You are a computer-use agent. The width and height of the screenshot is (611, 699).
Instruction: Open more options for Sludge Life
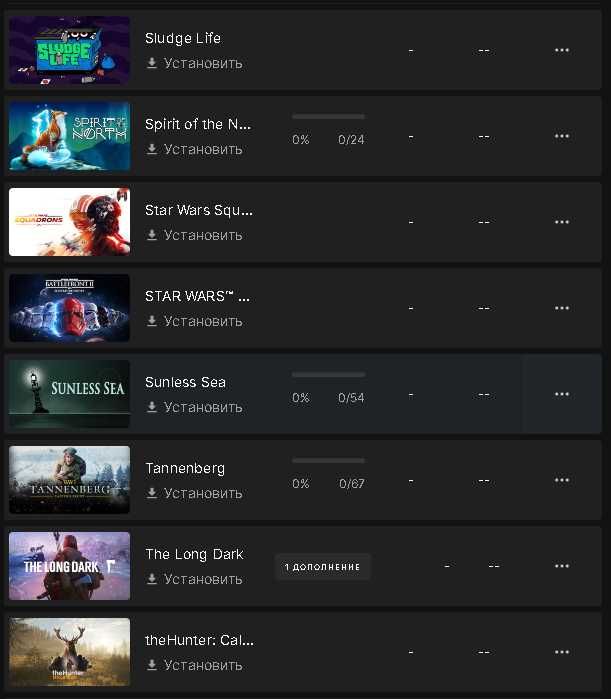(561, 50)
